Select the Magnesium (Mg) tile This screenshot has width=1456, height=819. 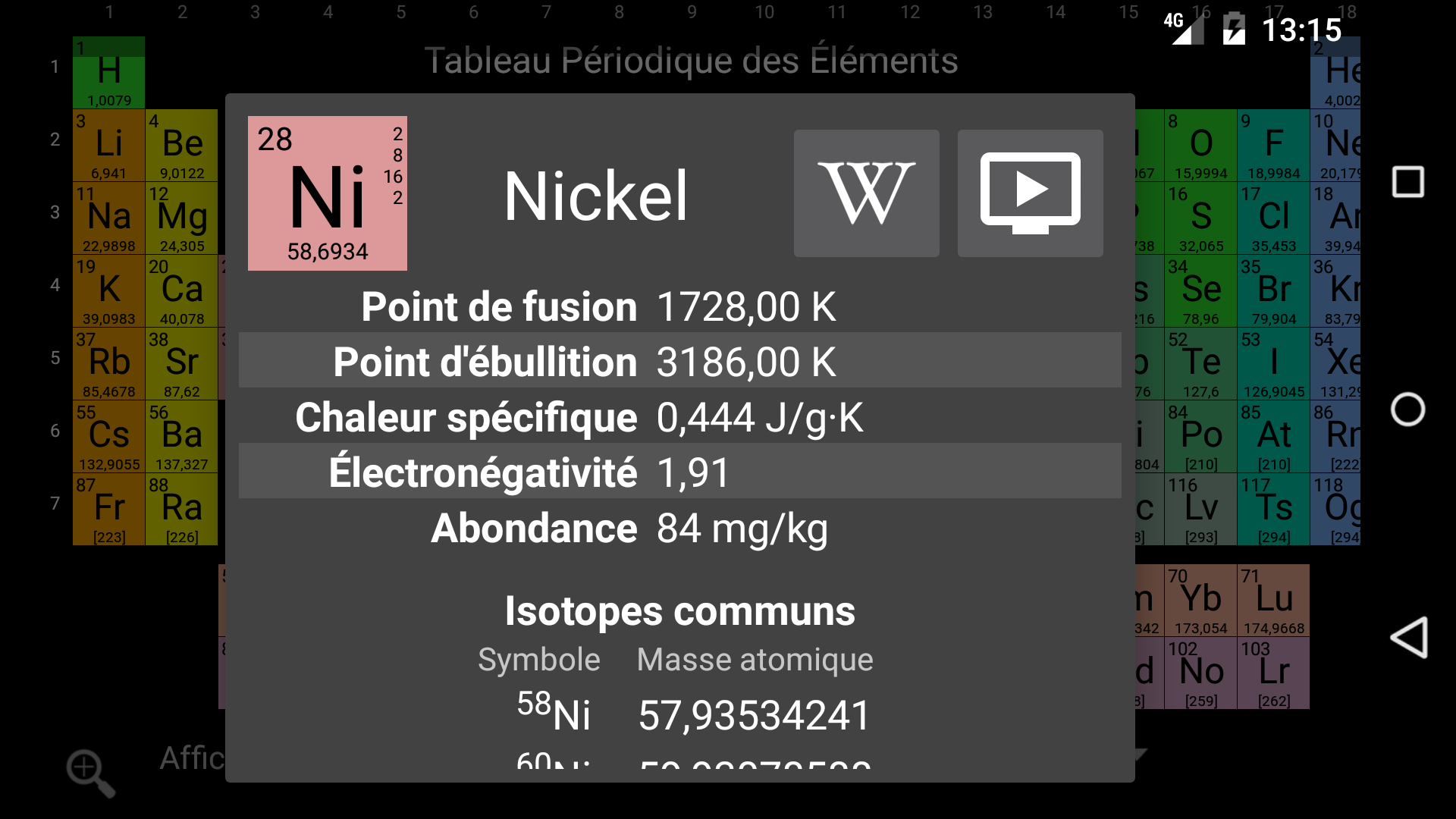[181, 218]
